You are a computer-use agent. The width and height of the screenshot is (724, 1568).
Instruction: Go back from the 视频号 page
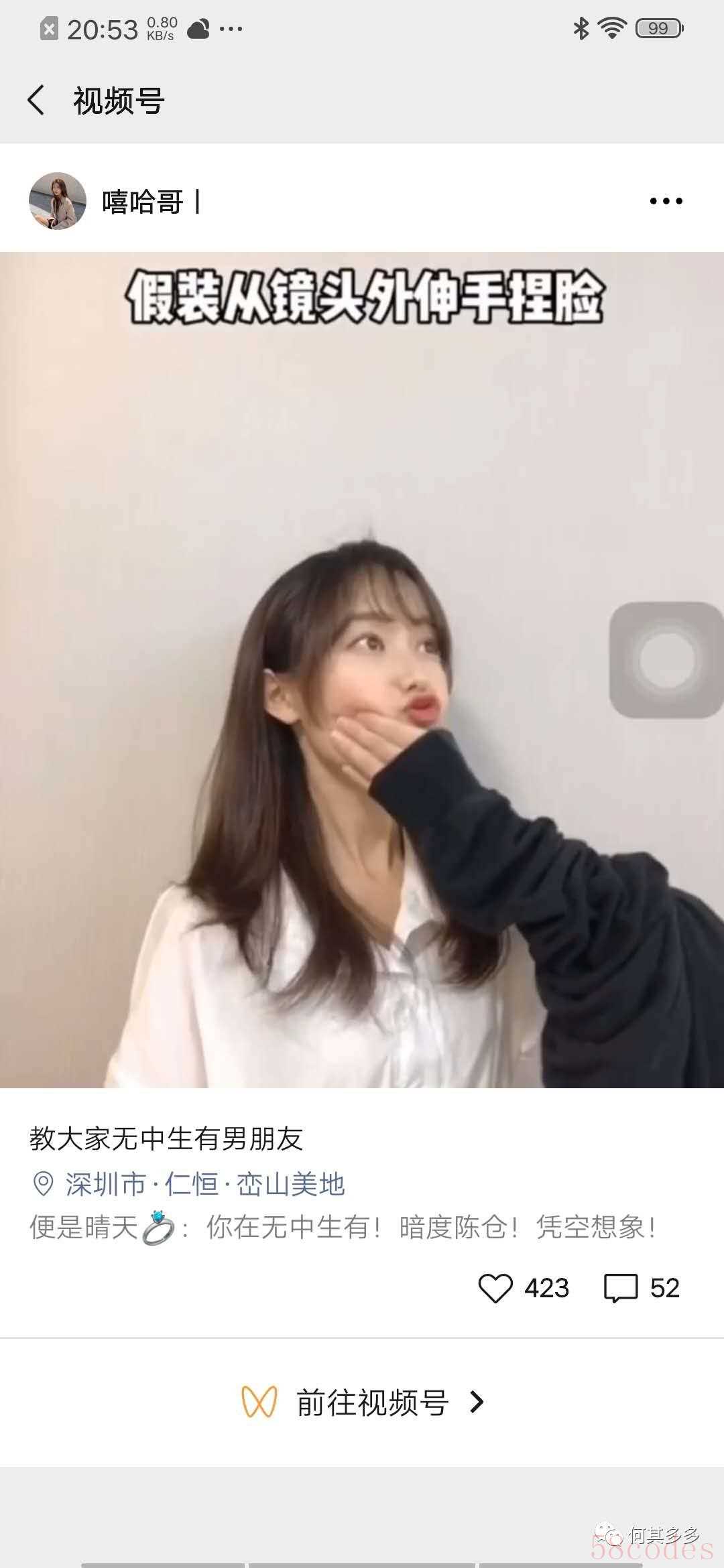36,101
